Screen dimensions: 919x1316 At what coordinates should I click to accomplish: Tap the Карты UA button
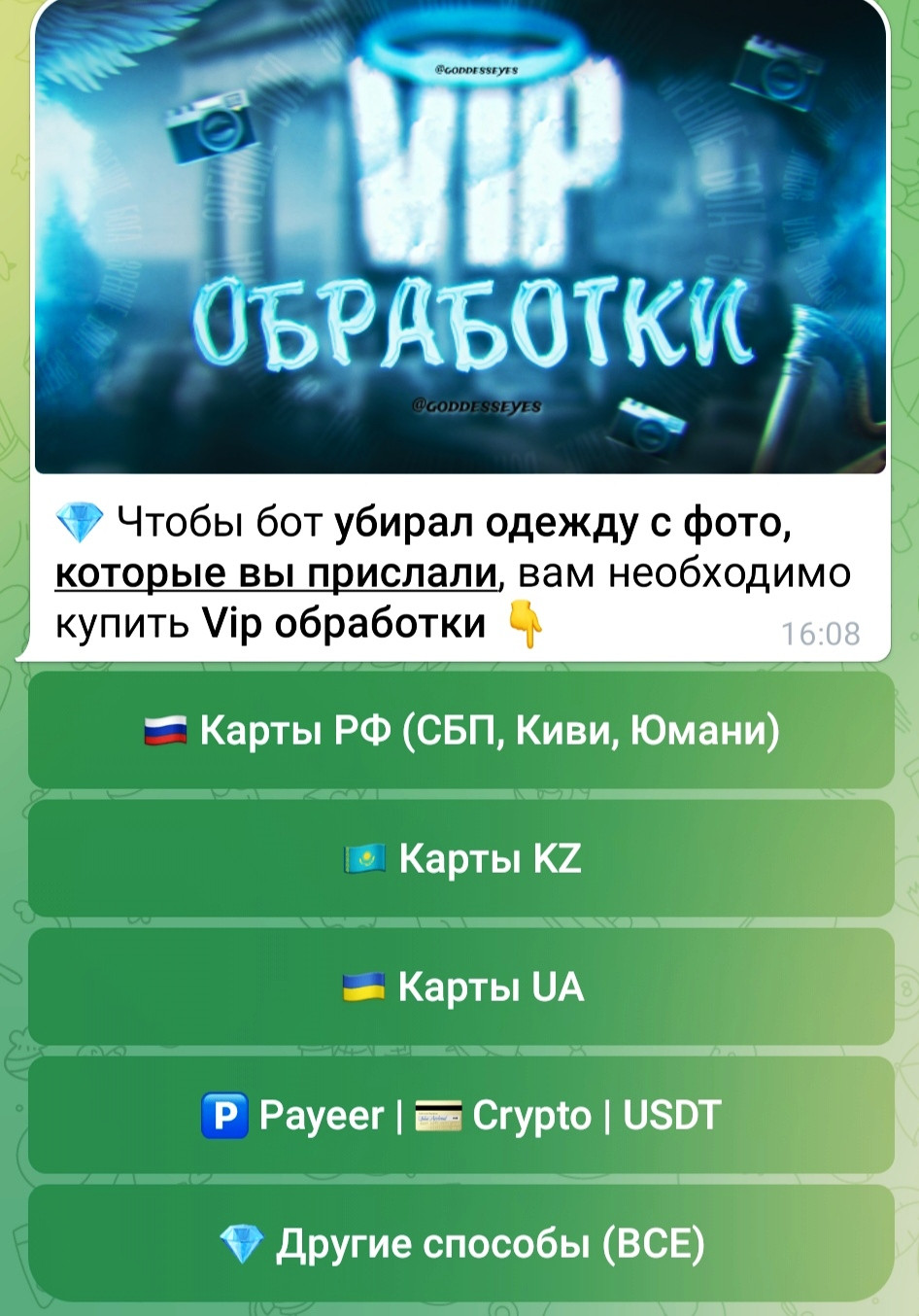460,987
